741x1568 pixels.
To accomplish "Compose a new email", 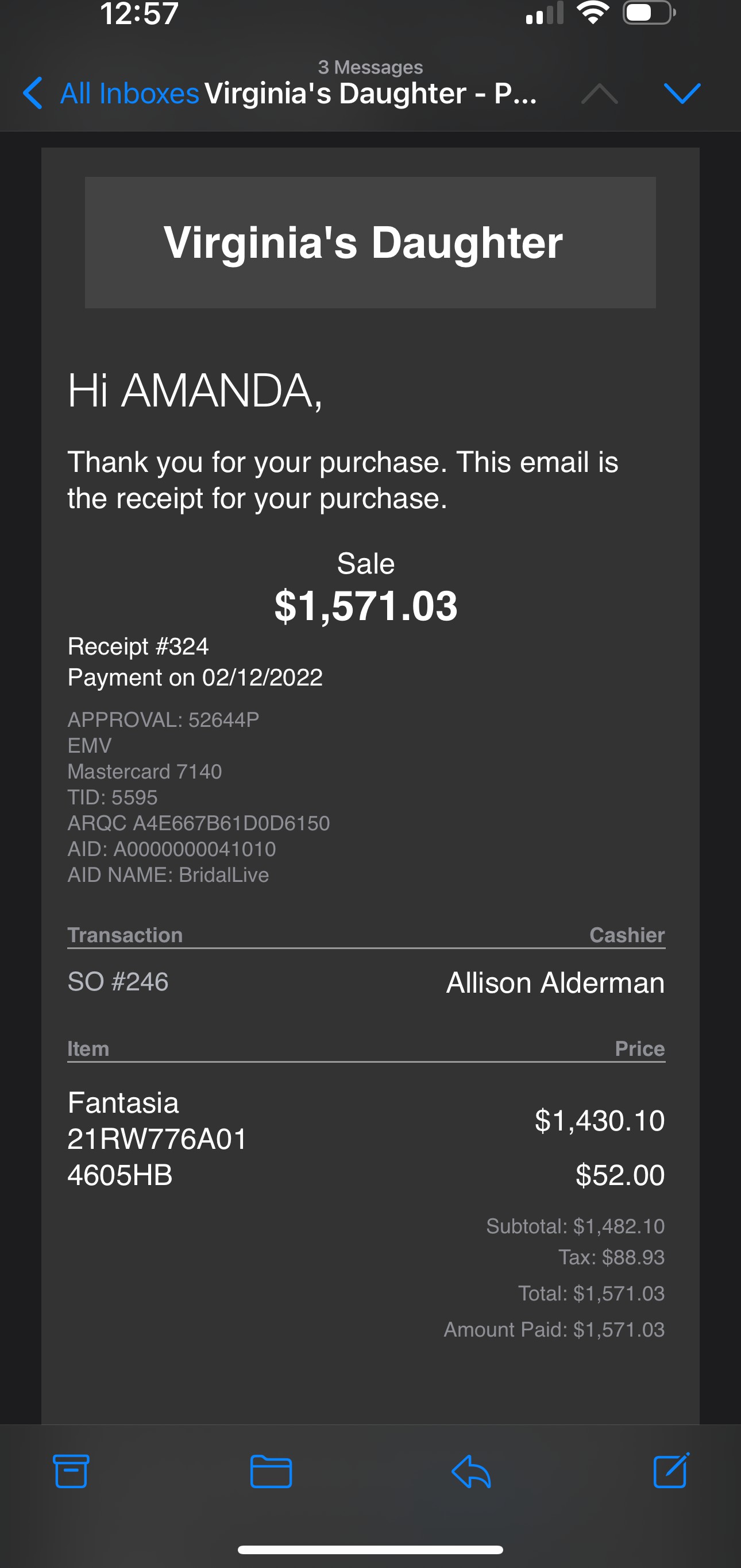I will coord(671,1470).
